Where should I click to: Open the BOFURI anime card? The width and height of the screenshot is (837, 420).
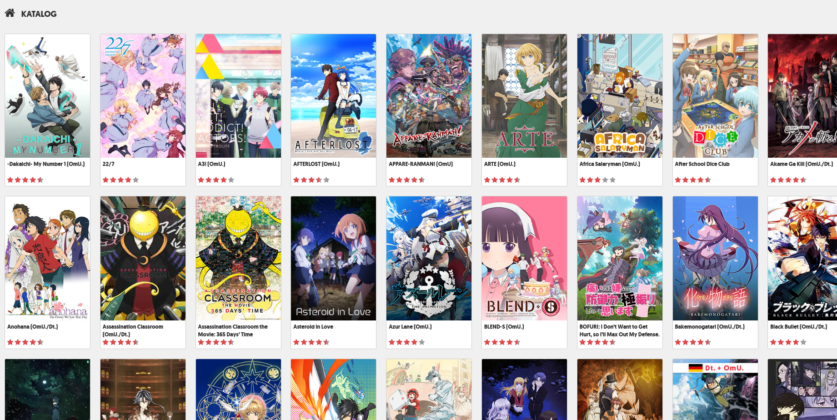(619, 258)
